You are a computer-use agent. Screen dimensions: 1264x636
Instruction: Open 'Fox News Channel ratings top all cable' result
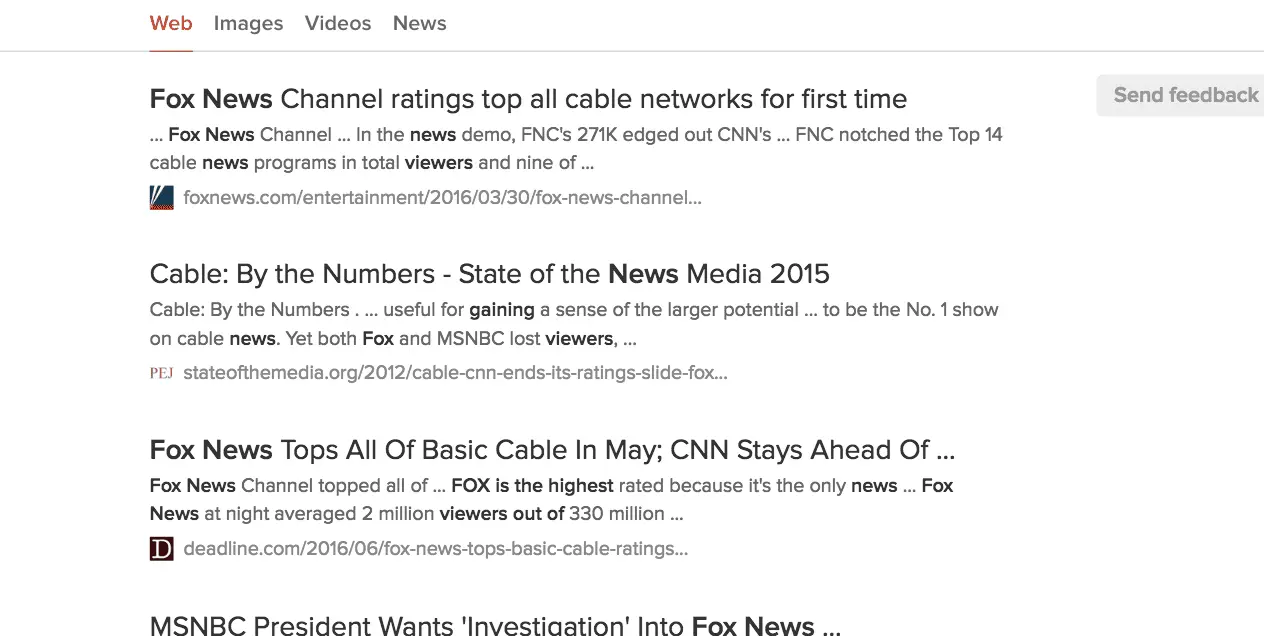528,99
